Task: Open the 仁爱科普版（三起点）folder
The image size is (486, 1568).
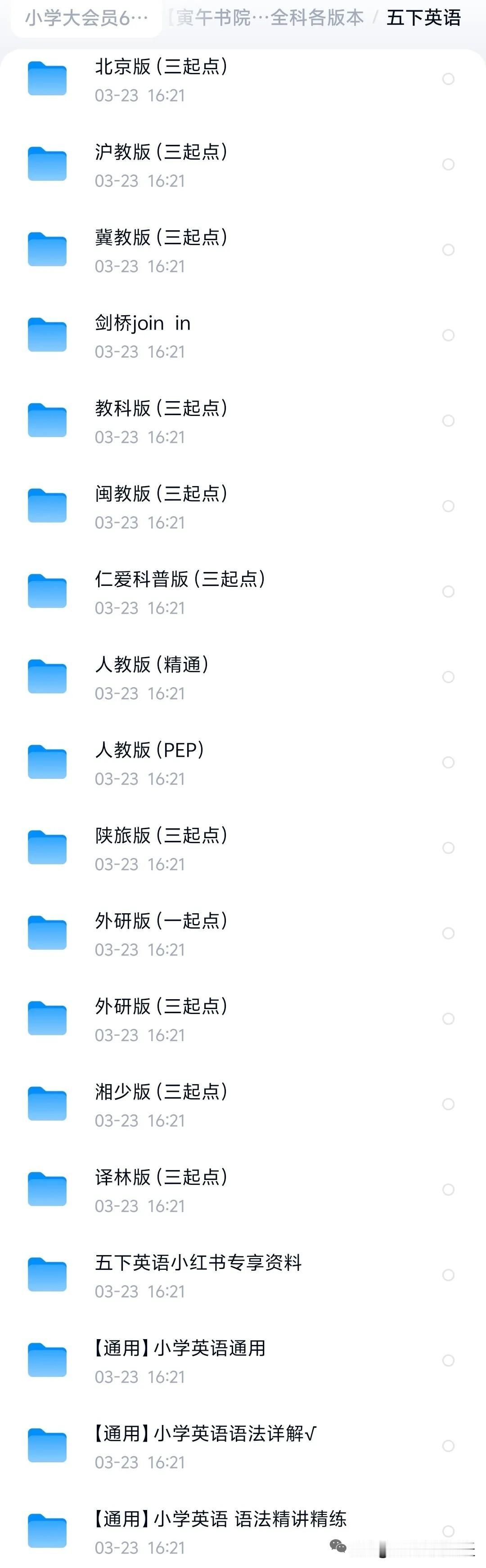Action: (x=243, y=592)
